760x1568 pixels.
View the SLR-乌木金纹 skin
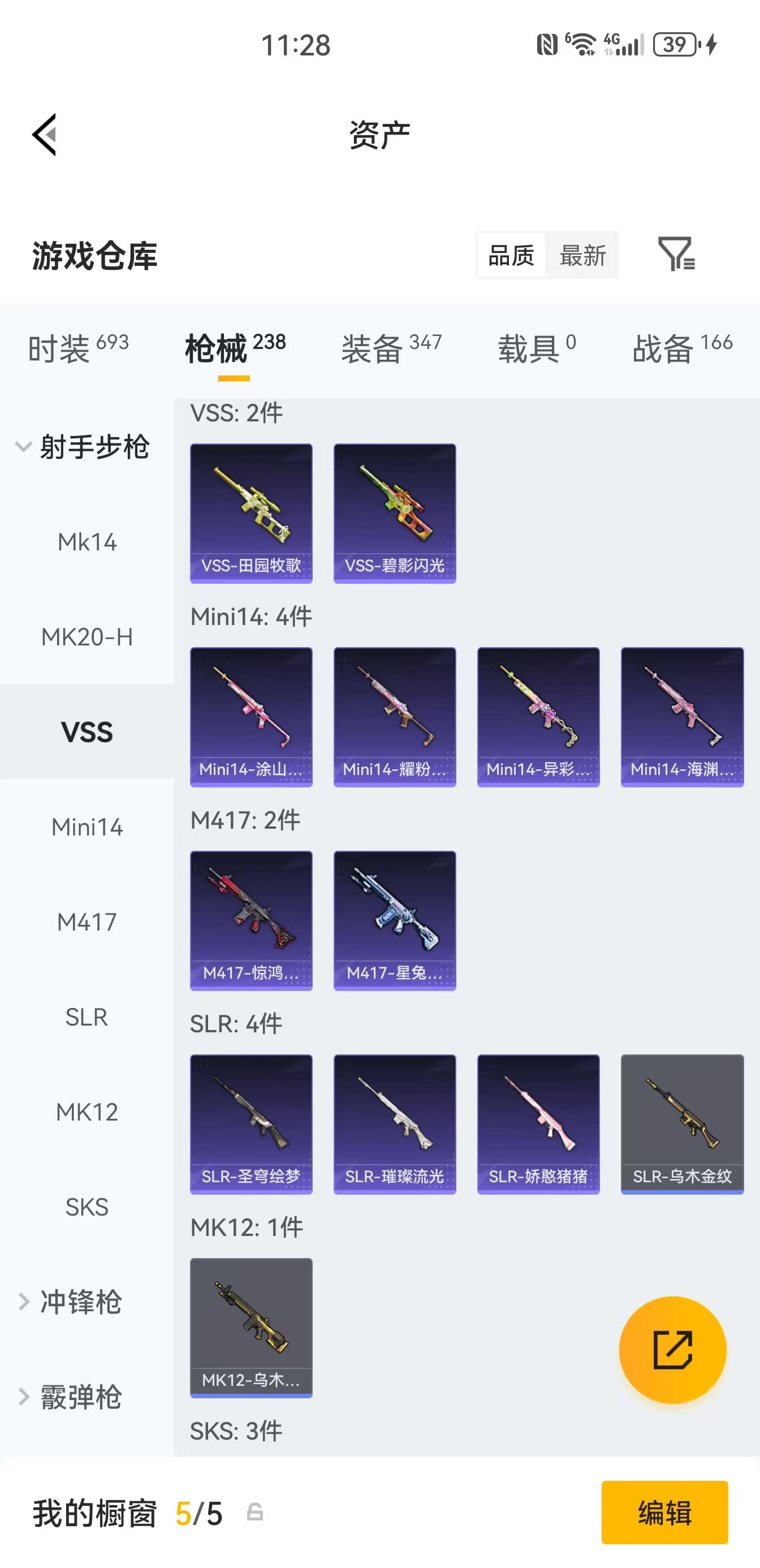[x=681, y=1123]
